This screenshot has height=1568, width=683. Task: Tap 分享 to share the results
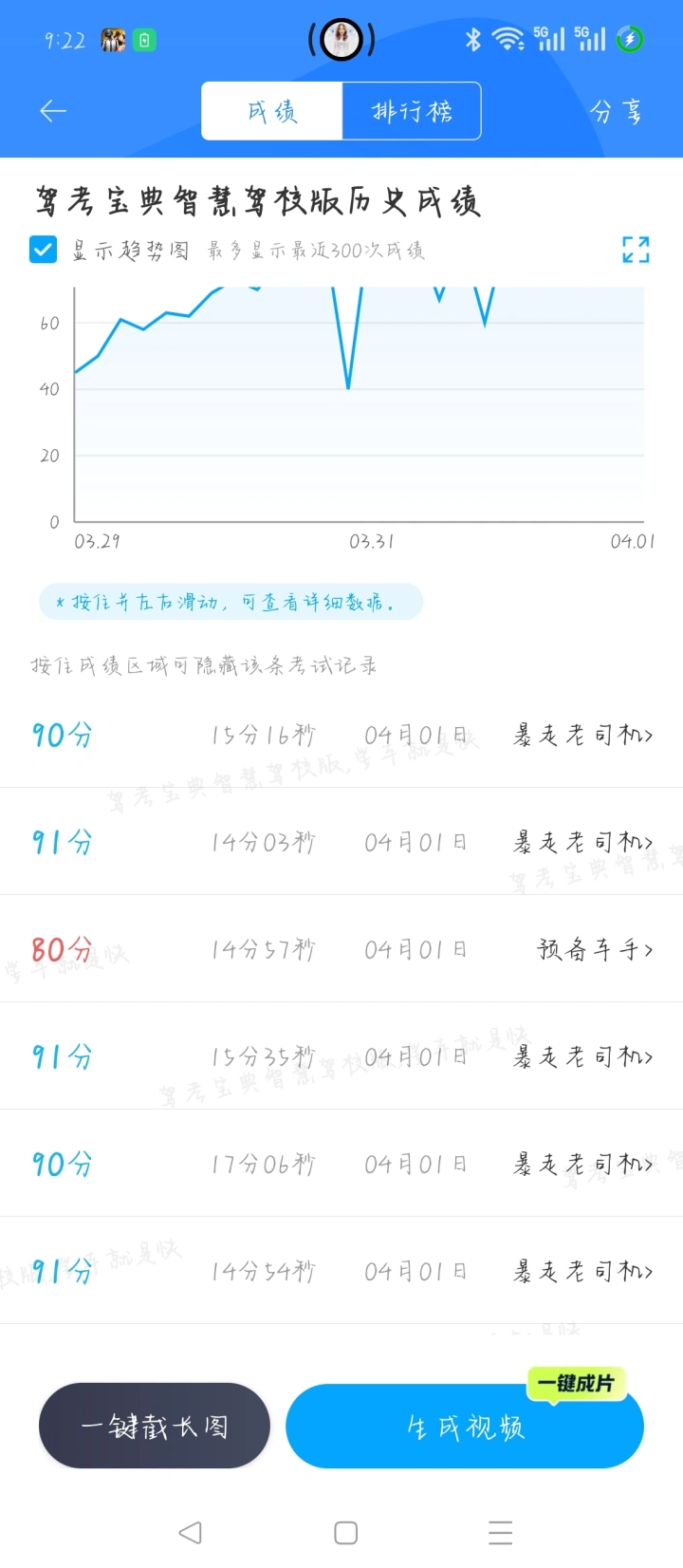[616, 112]
